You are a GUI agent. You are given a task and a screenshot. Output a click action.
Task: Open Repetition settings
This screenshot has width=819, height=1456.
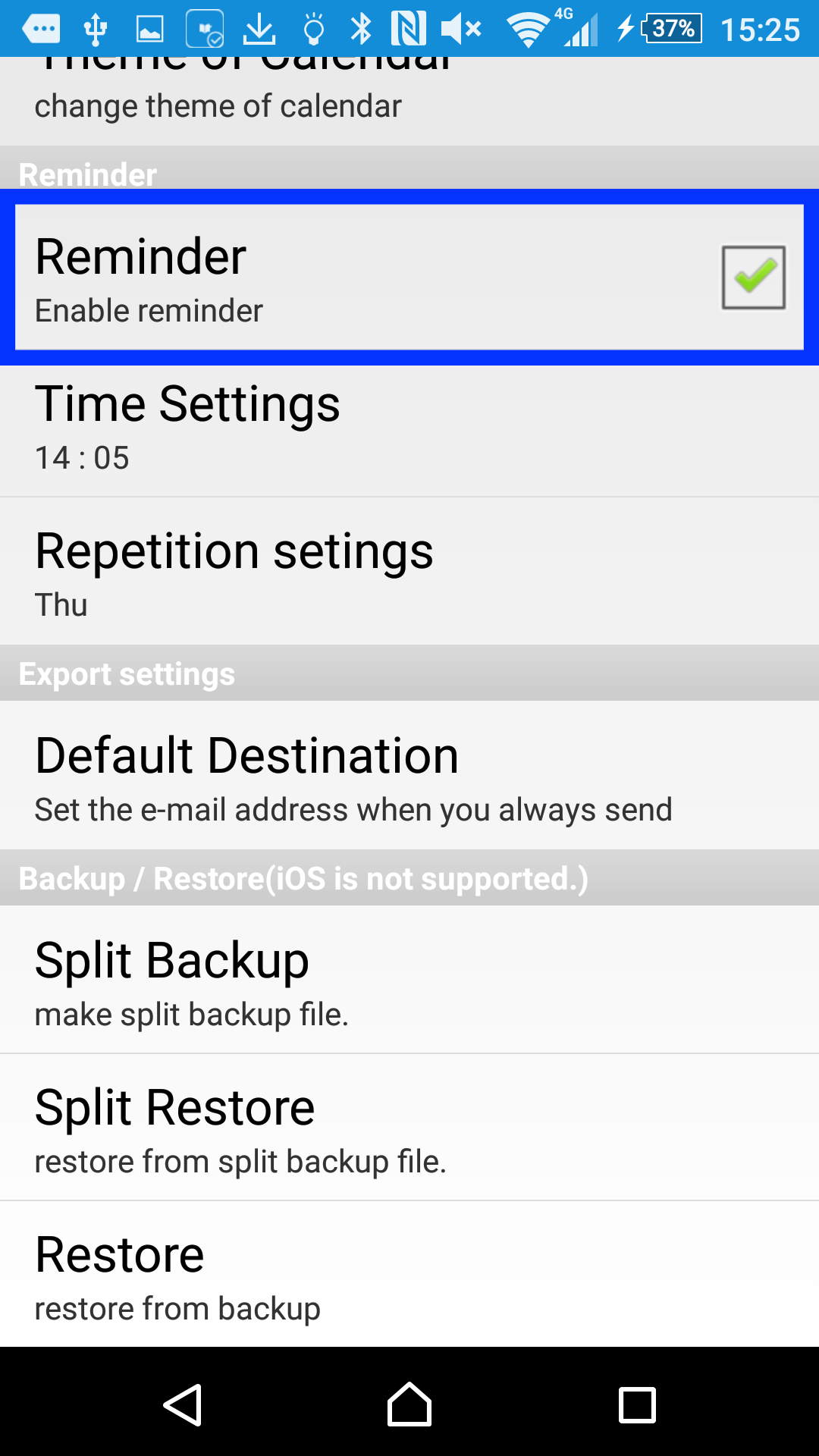point(409,571)
